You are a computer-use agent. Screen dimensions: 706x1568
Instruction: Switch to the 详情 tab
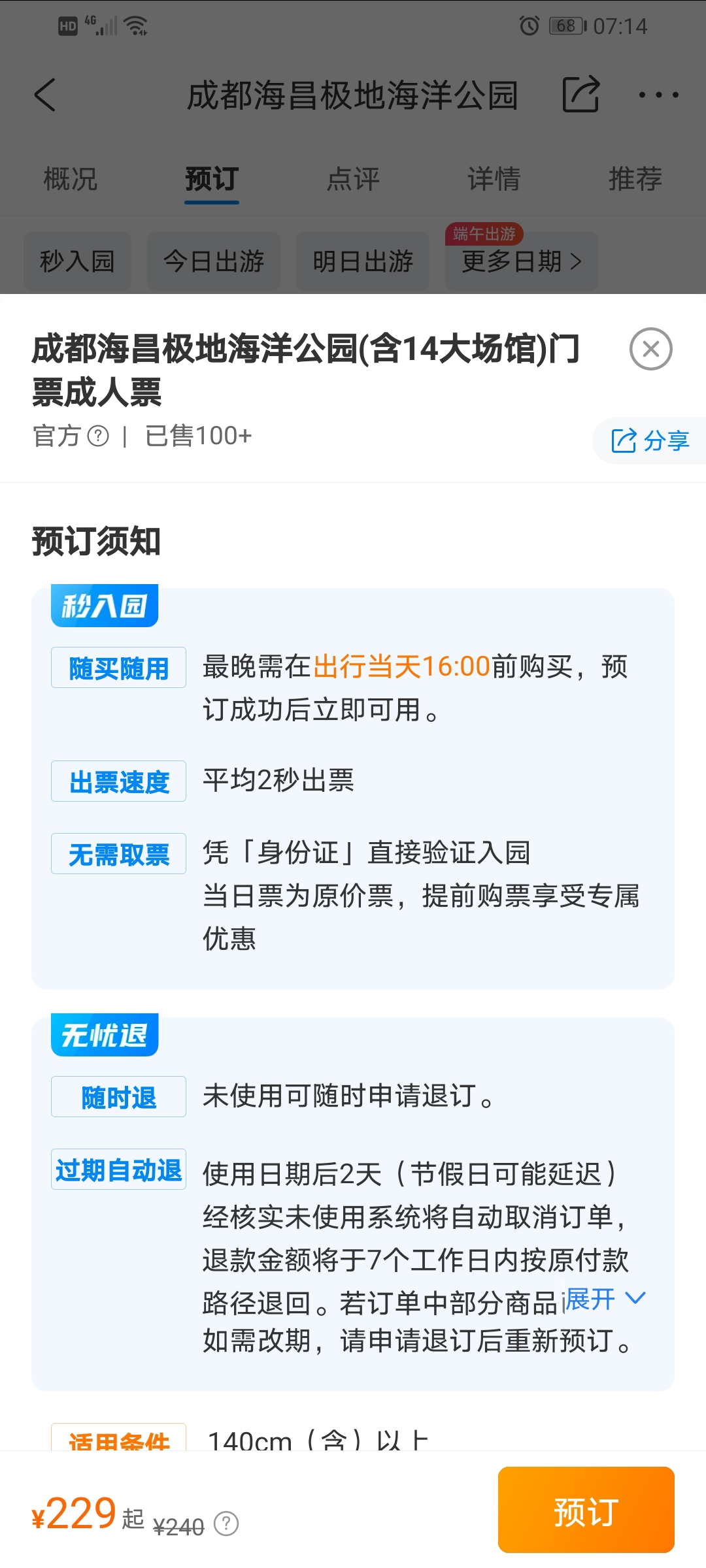(494, 179)
